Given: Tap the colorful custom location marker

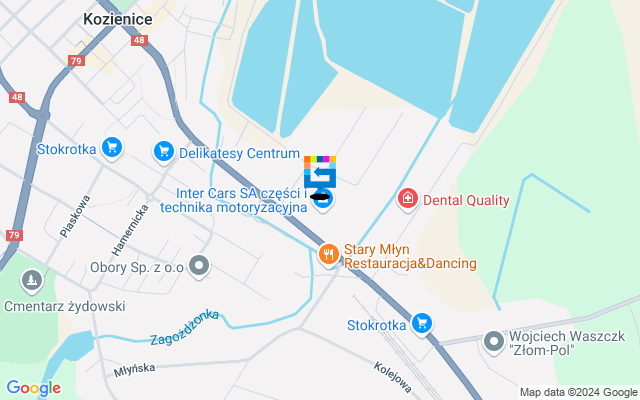Looking at the screenshot, I should pos(320,172).
